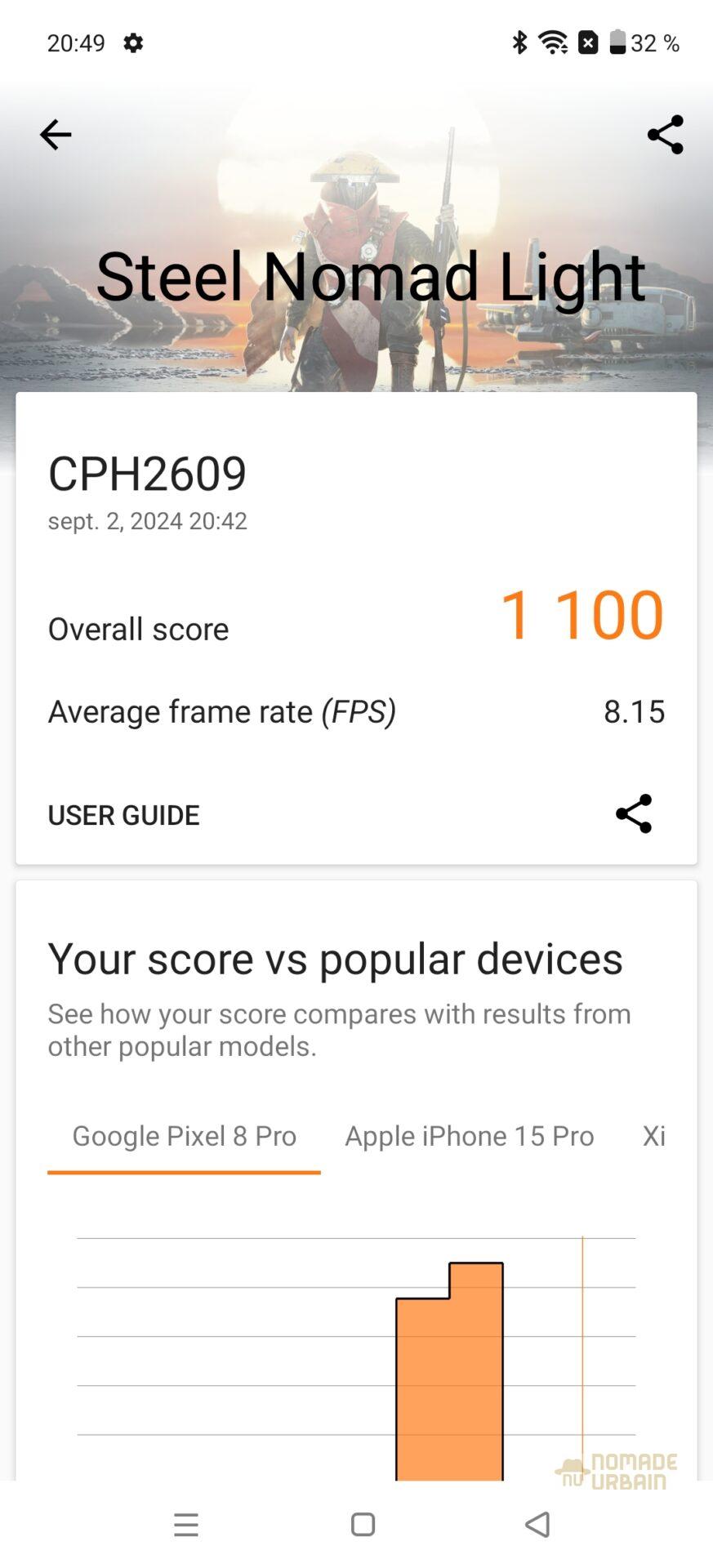Open the USER GUIDE

[123, 814]
